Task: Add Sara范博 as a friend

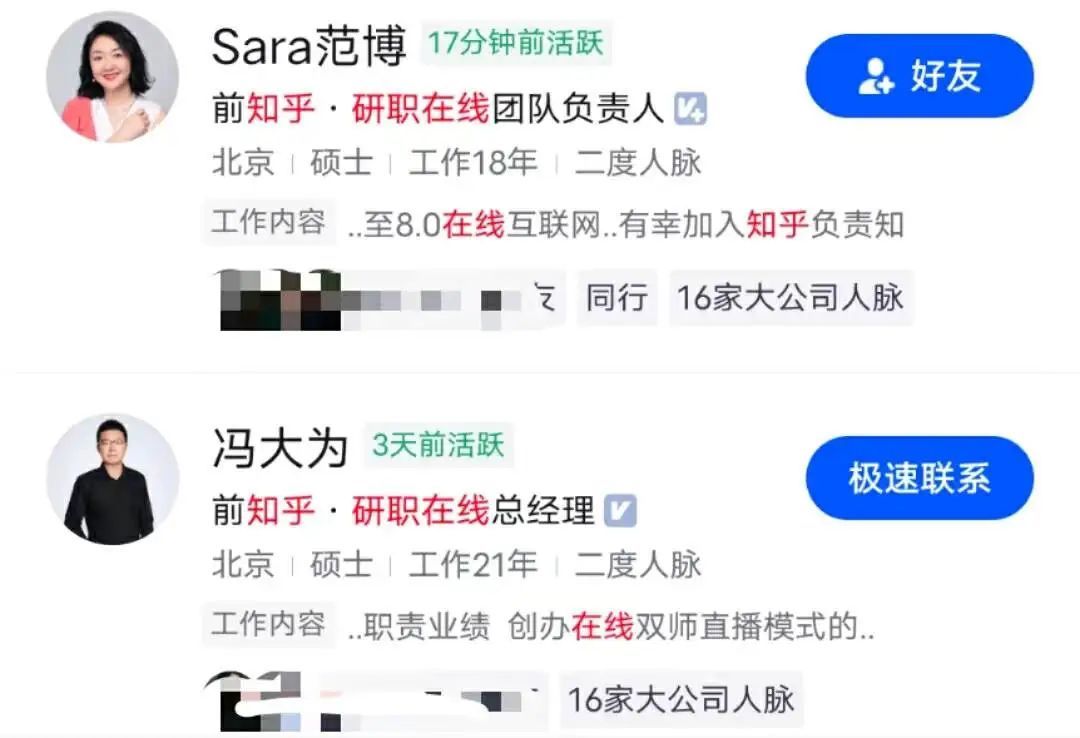Action: pos(919,76)
